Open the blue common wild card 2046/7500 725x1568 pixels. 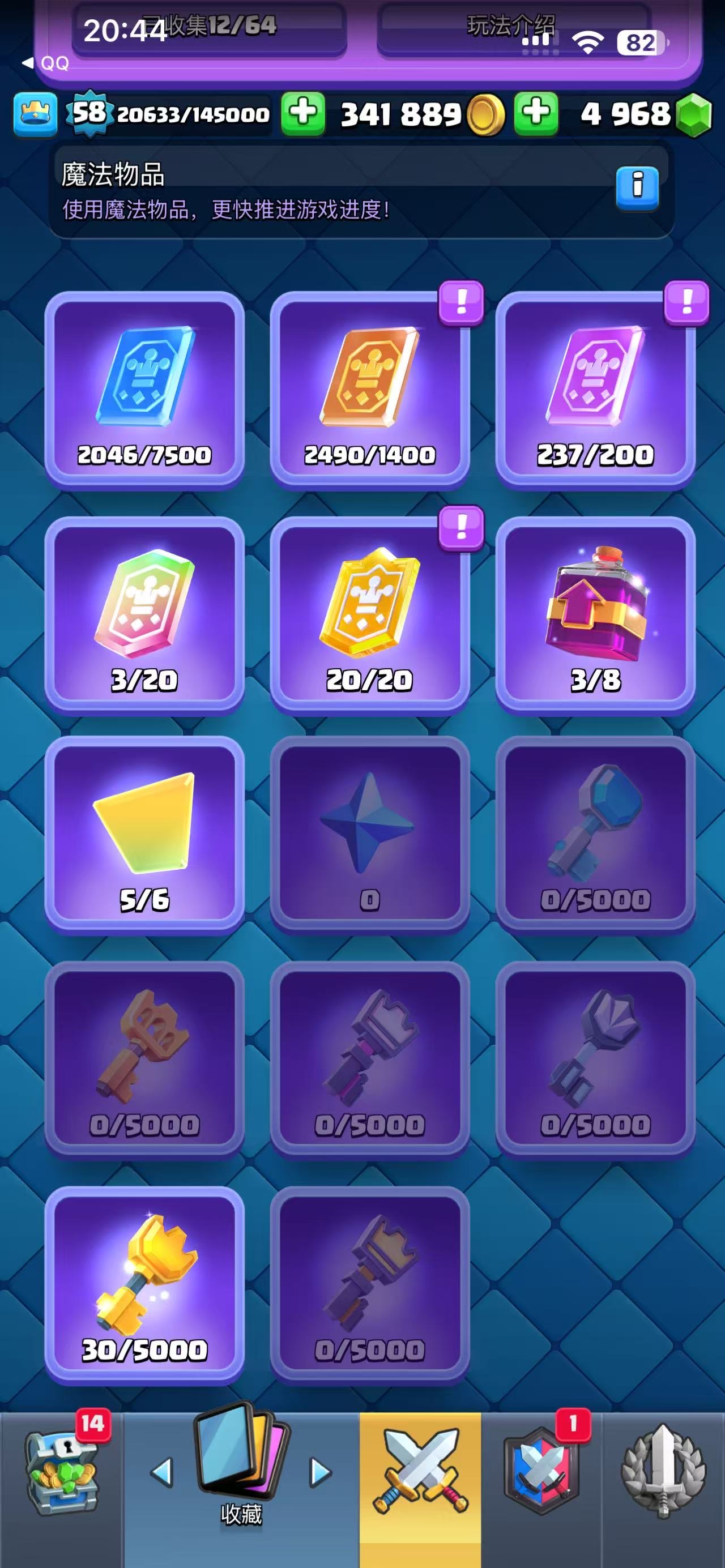[144, 390]
